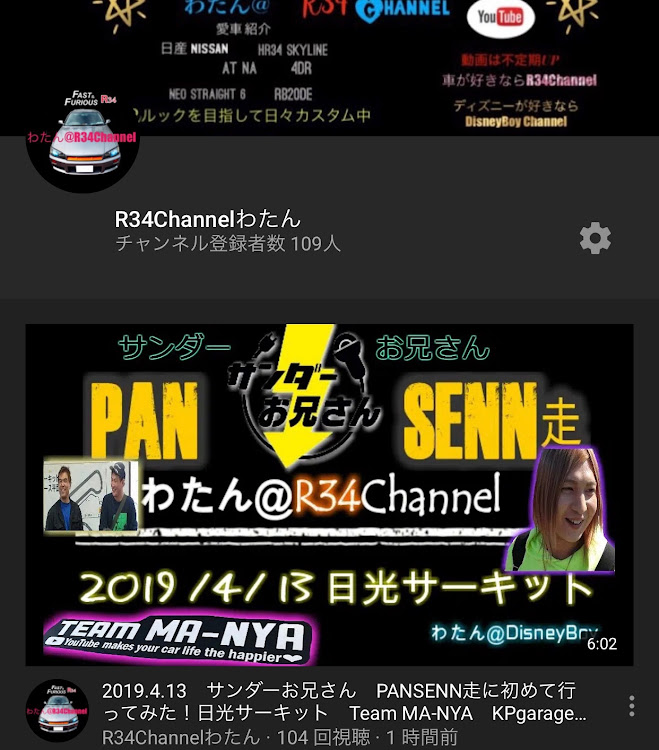659x750 pixels.
Task: Open the channel settings gear
Action: point(595,239)
